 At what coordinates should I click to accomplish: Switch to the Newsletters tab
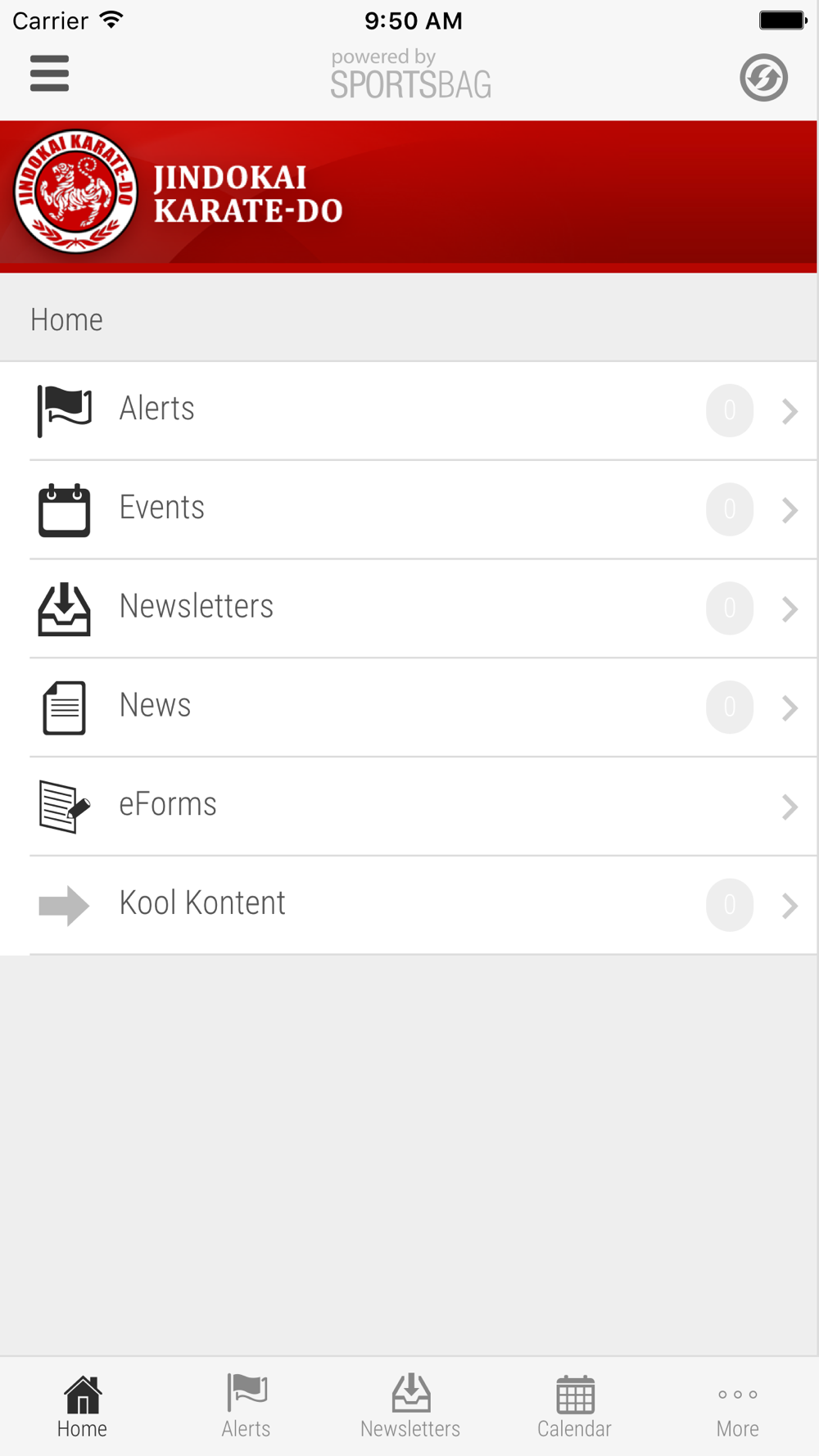[409, 1407]
